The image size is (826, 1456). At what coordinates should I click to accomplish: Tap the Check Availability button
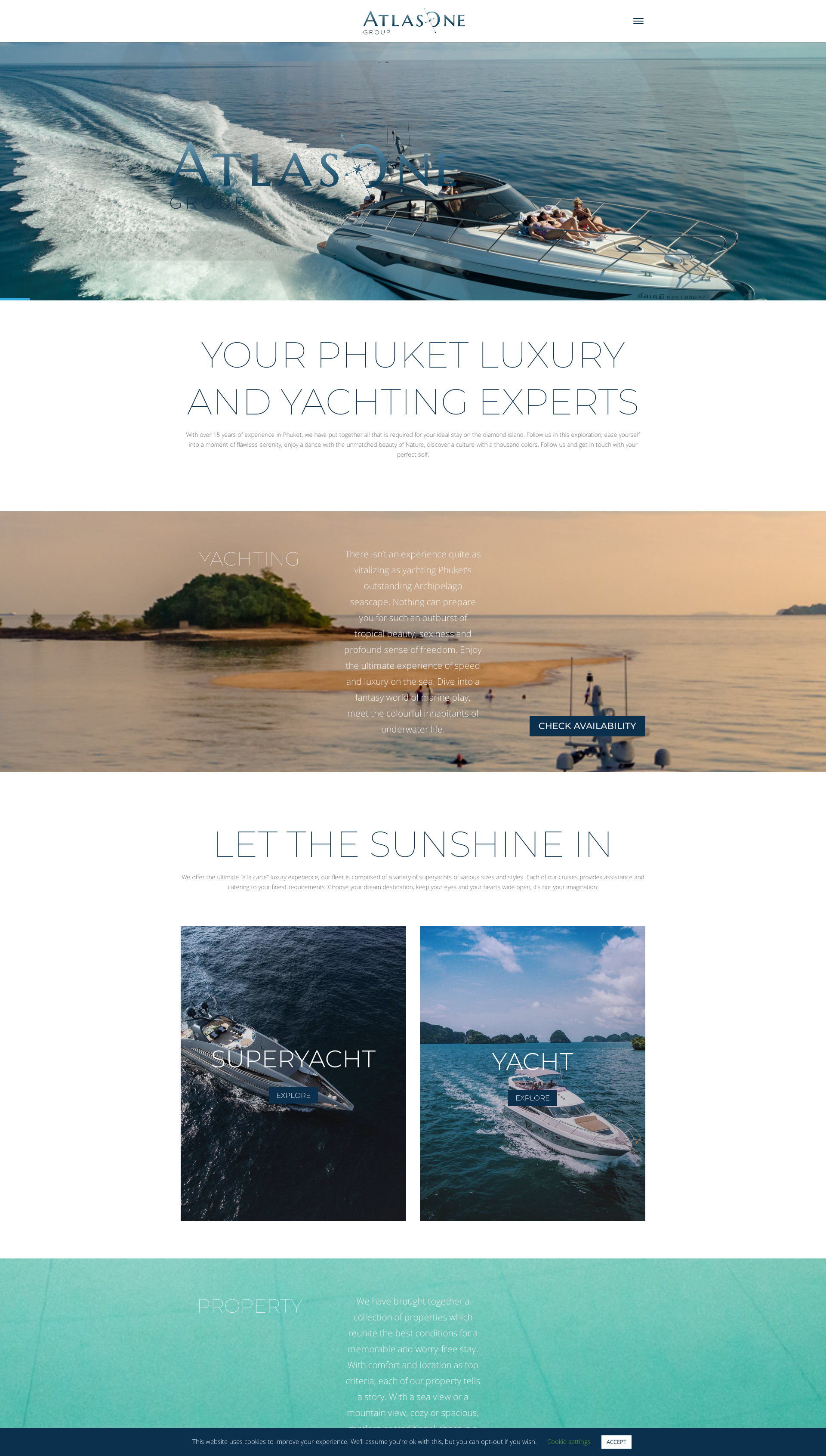587,726
